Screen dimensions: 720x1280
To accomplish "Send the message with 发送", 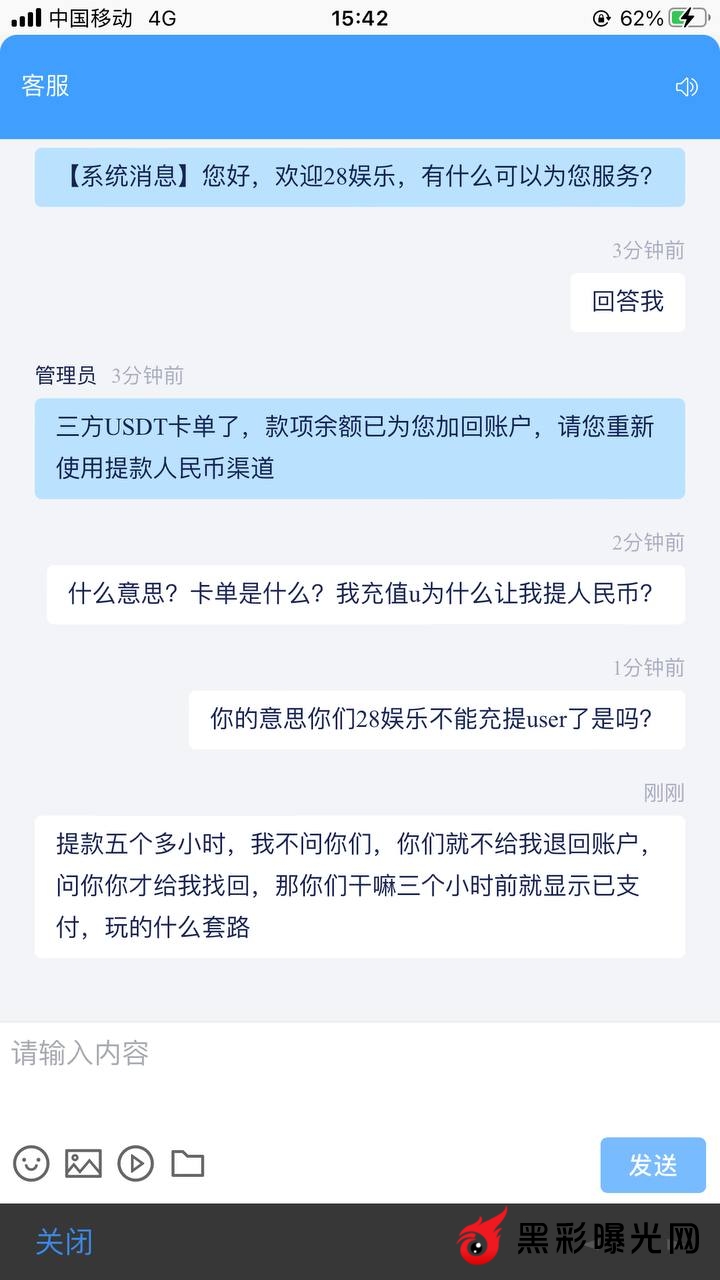I will pyautogui.click(x=652, y=1165).
